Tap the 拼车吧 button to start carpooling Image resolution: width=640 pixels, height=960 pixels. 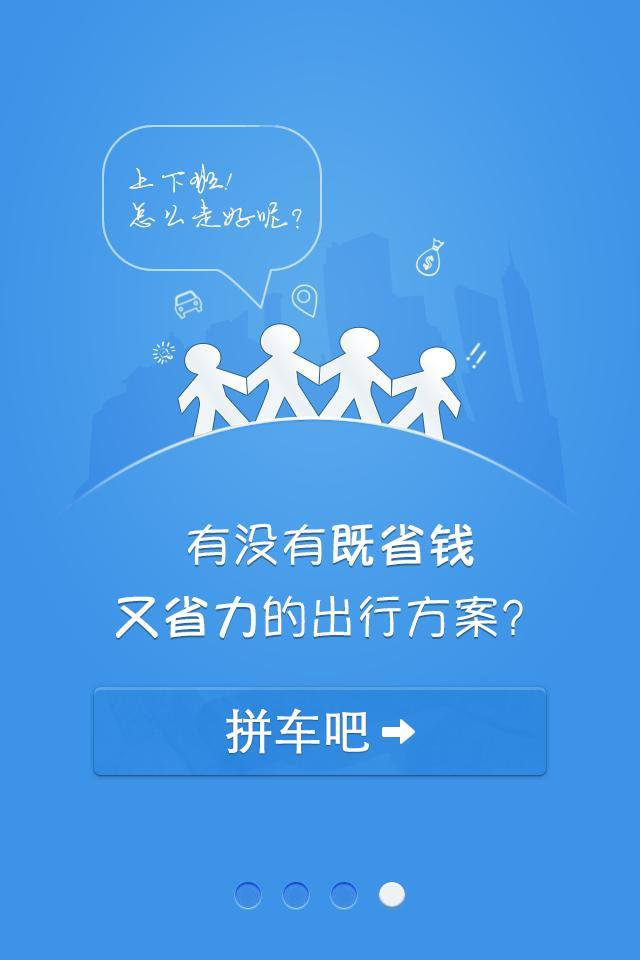pyautogui.click(x=320, y=732)
